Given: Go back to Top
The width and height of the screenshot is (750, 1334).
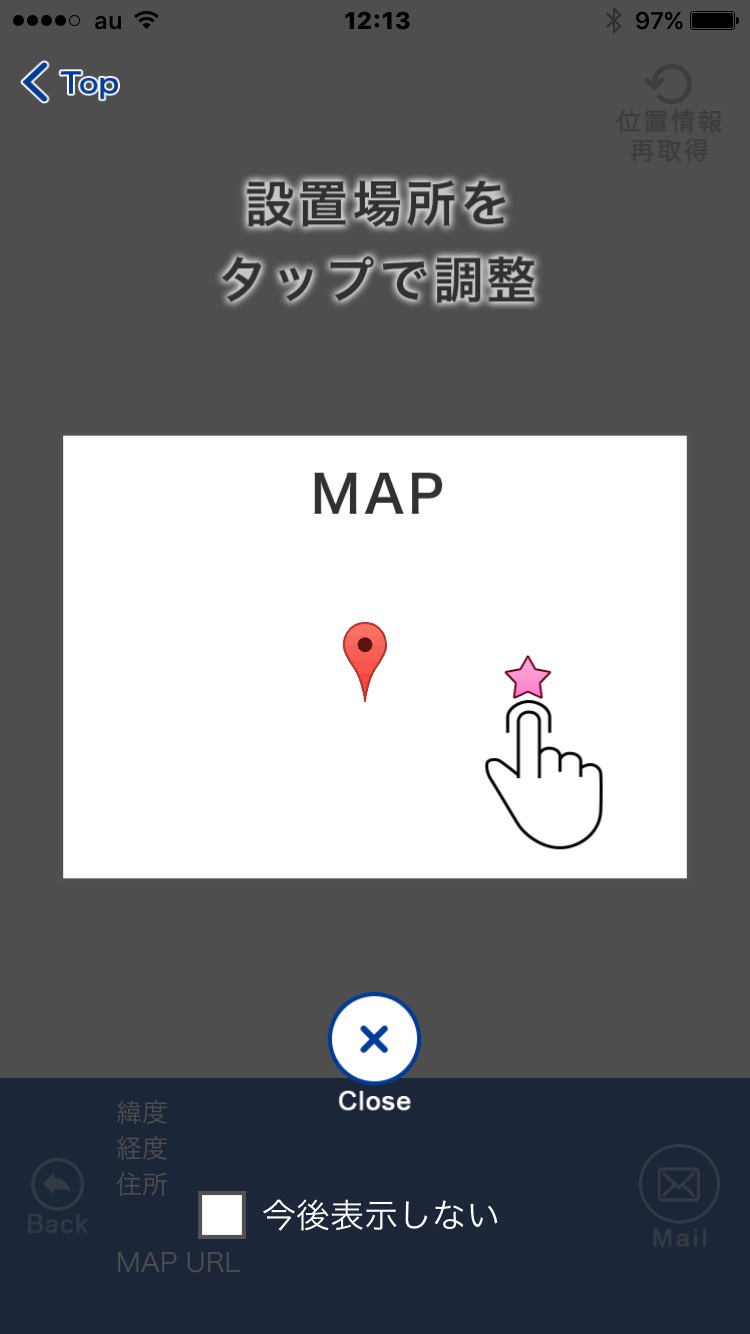Looking at the screenshot, I should tap(71, 83).
